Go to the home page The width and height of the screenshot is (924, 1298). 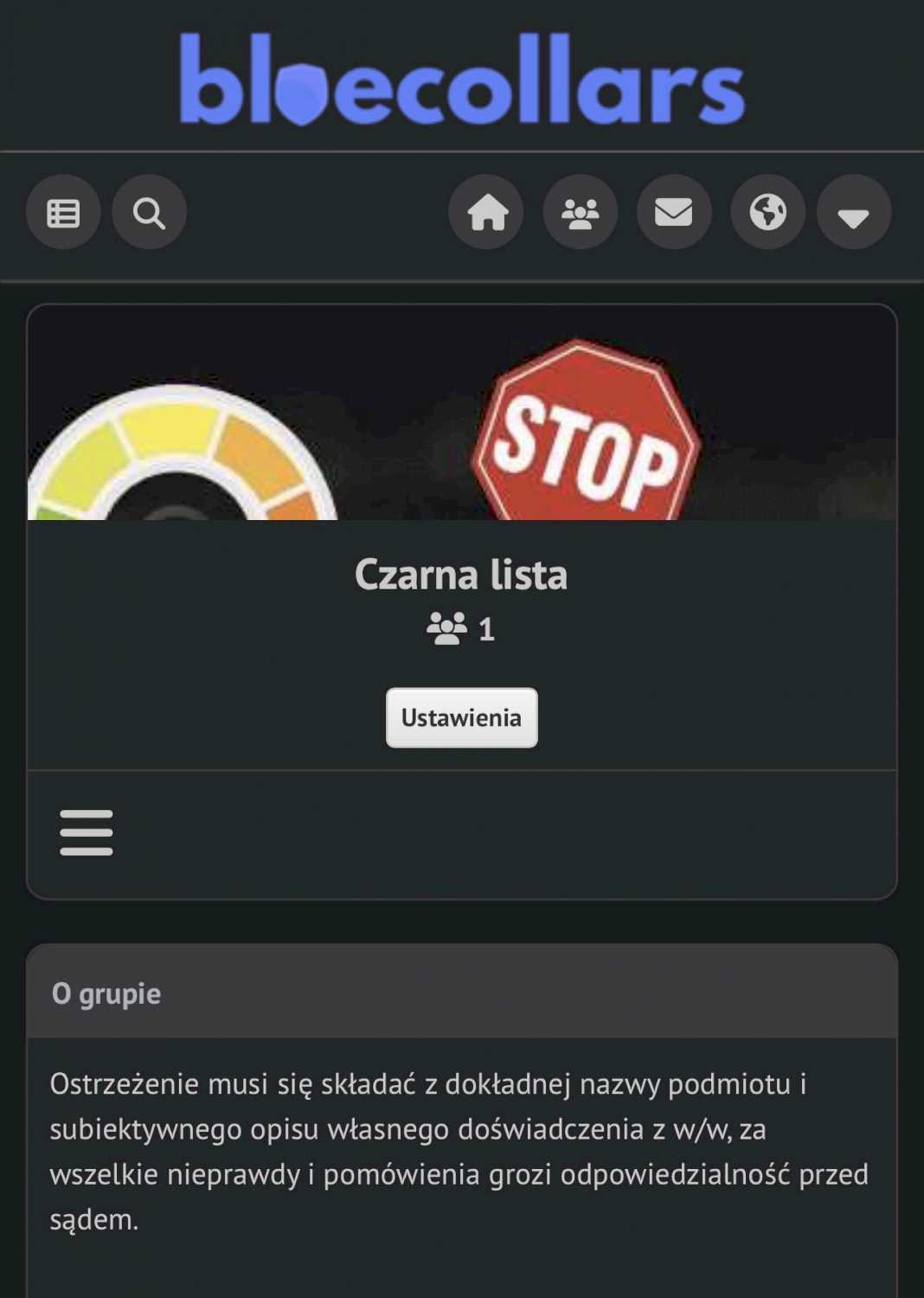point(486,213)
